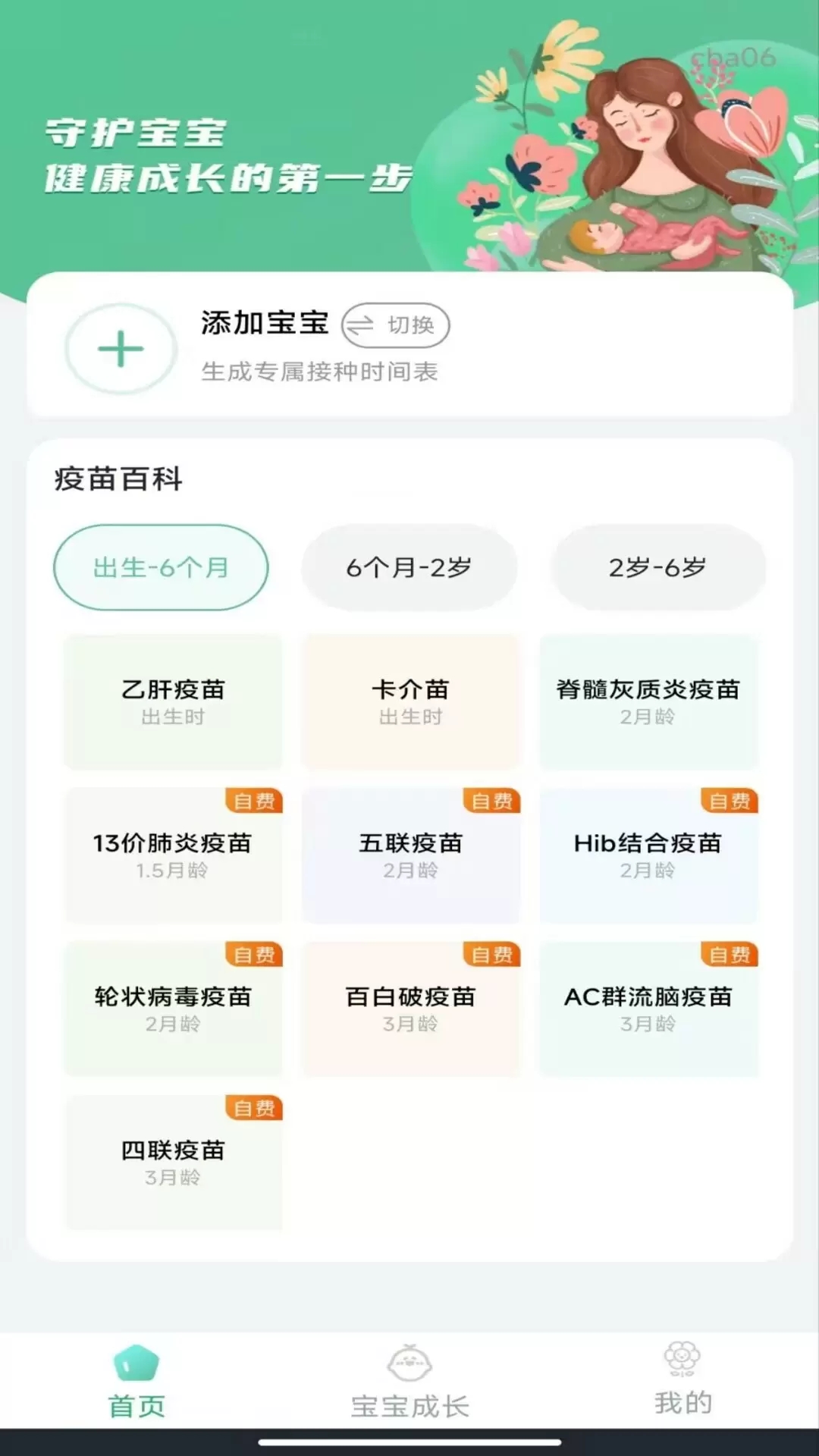Viewport: 819px width, 1456px height.
Task: Open the 轮状病毒疫苗 card
Action: tap(173, 1009)
